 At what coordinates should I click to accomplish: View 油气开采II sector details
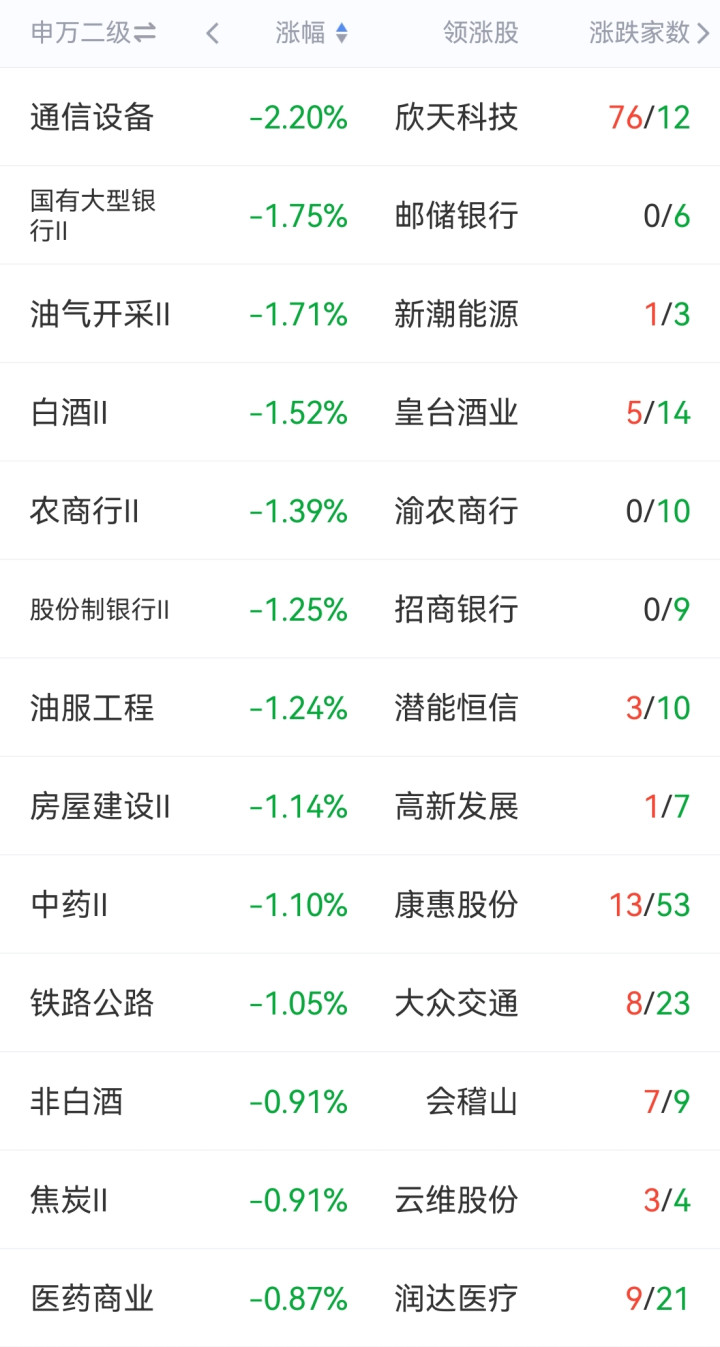[360, 314]
